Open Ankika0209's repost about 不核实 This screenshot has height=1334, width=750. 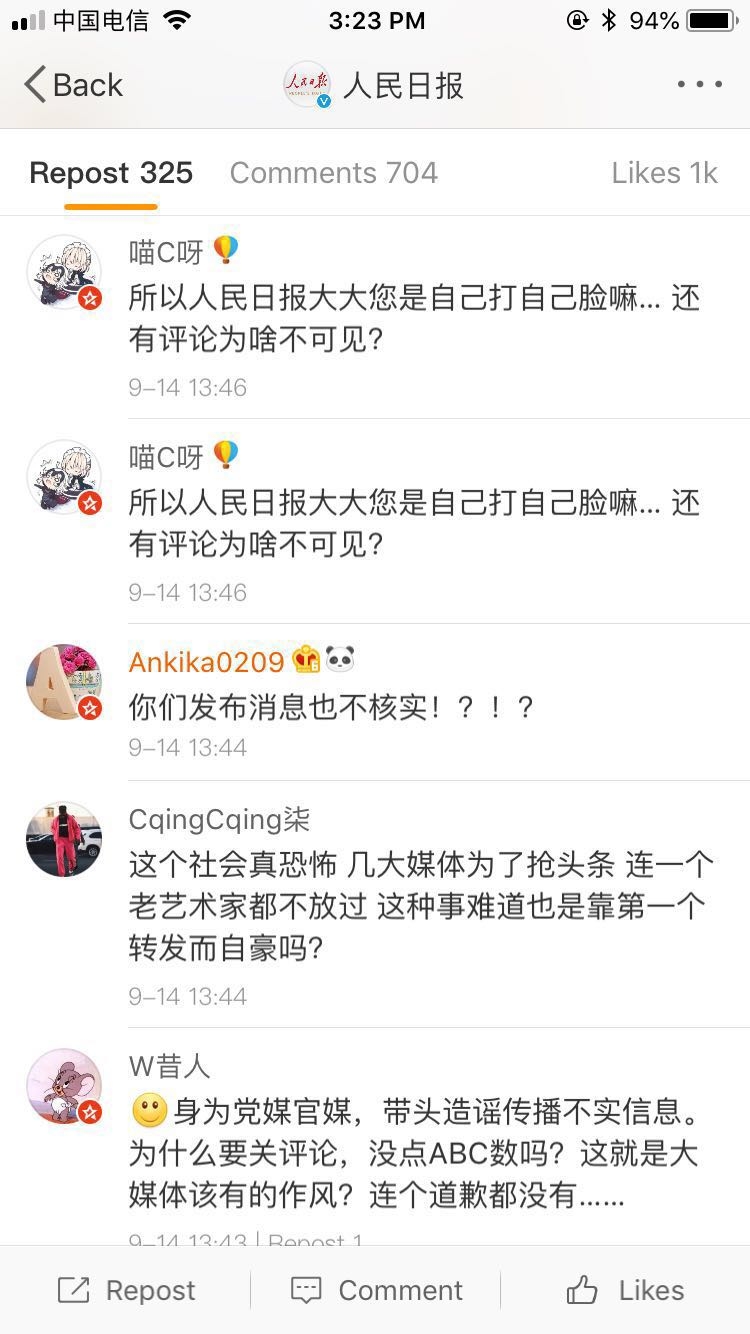tap(331, 708)
